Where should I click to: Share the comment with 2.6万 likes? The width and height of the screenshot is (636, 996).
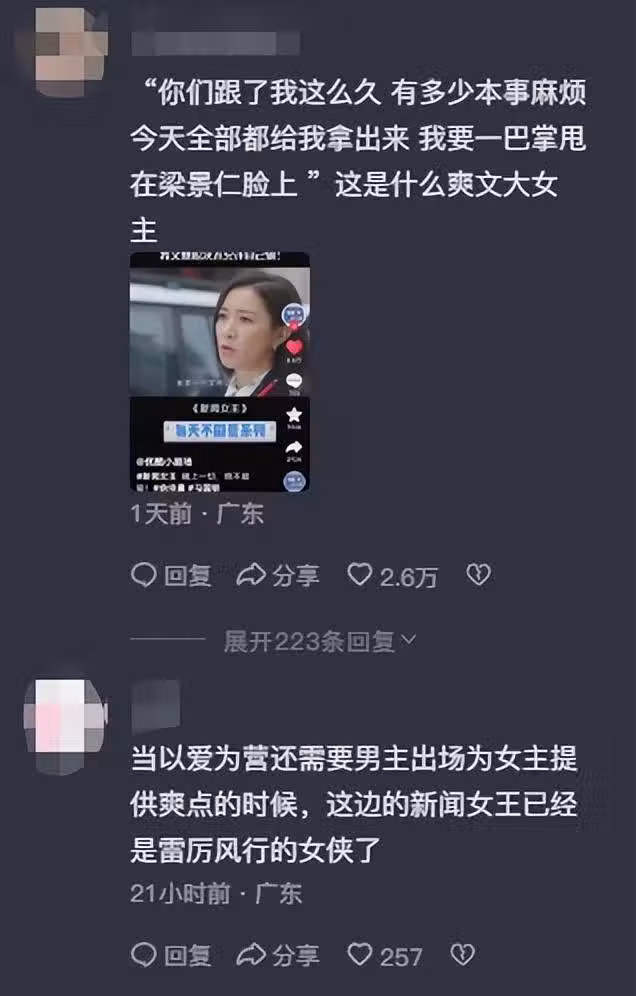click(278, 575)
